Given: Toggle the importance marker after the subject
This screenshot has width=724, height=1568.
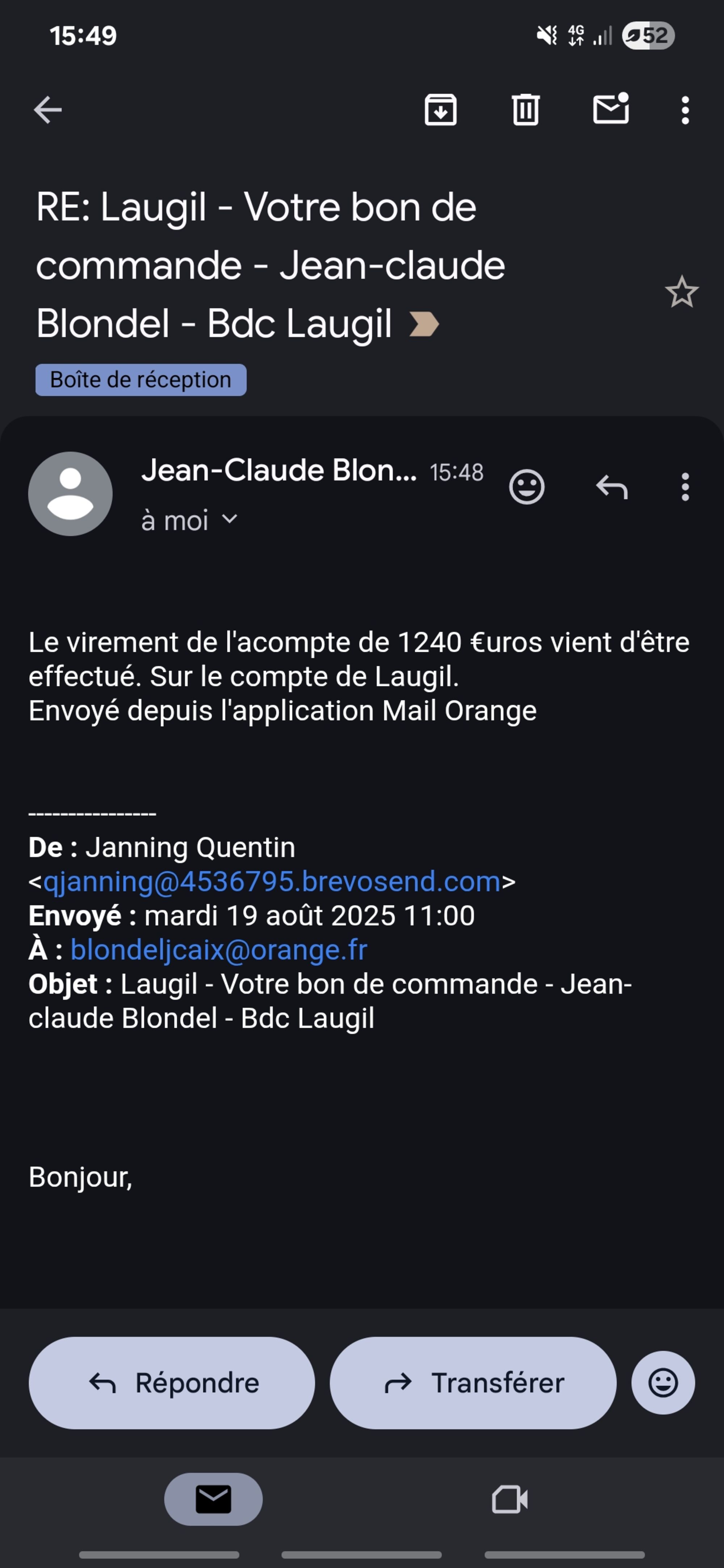Looking at the screenshot, I should (x=424, y=324).
